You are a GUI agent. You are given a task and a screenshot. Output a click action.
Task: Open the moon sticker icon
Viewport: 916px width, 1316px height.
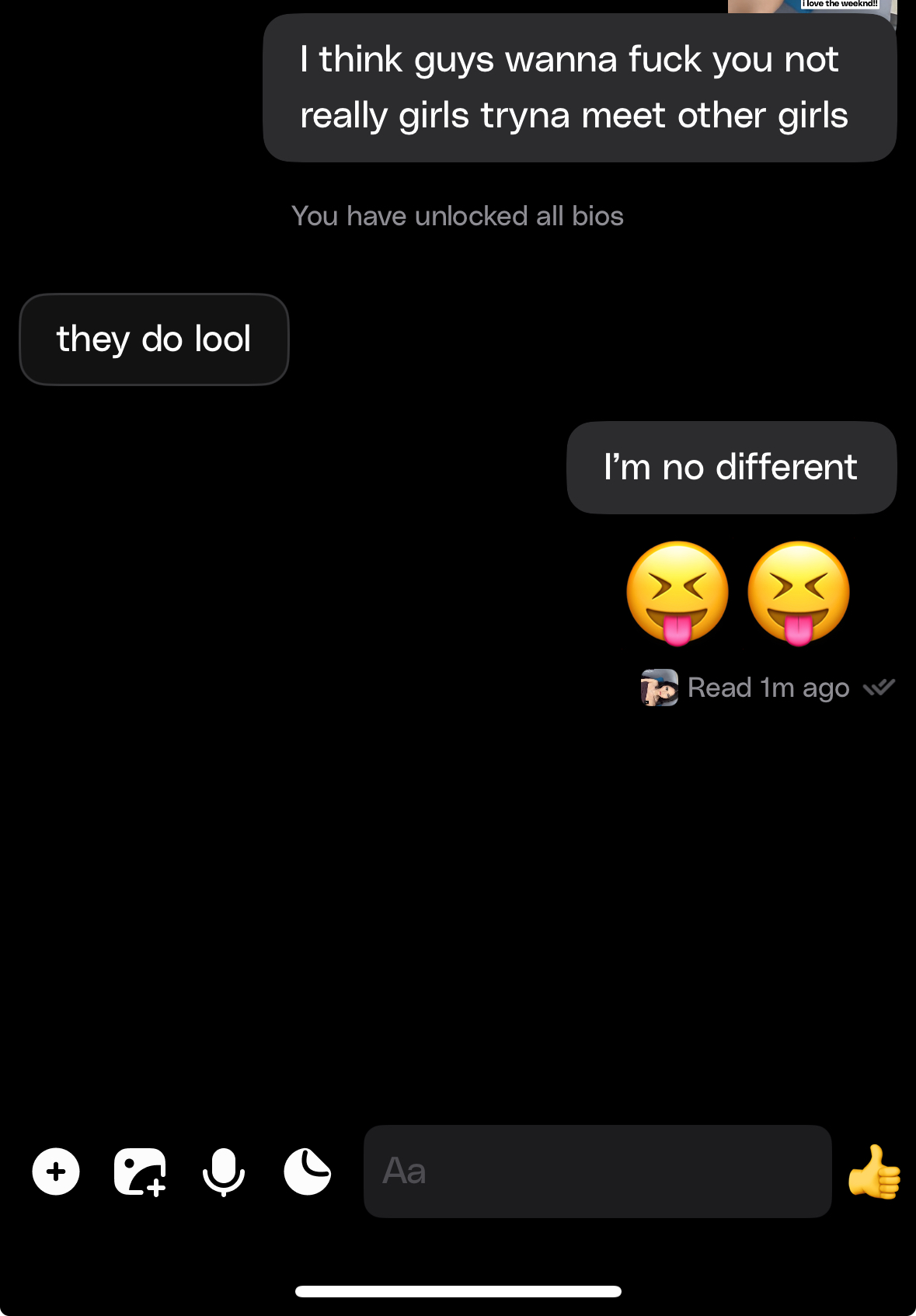point(308,1172)
